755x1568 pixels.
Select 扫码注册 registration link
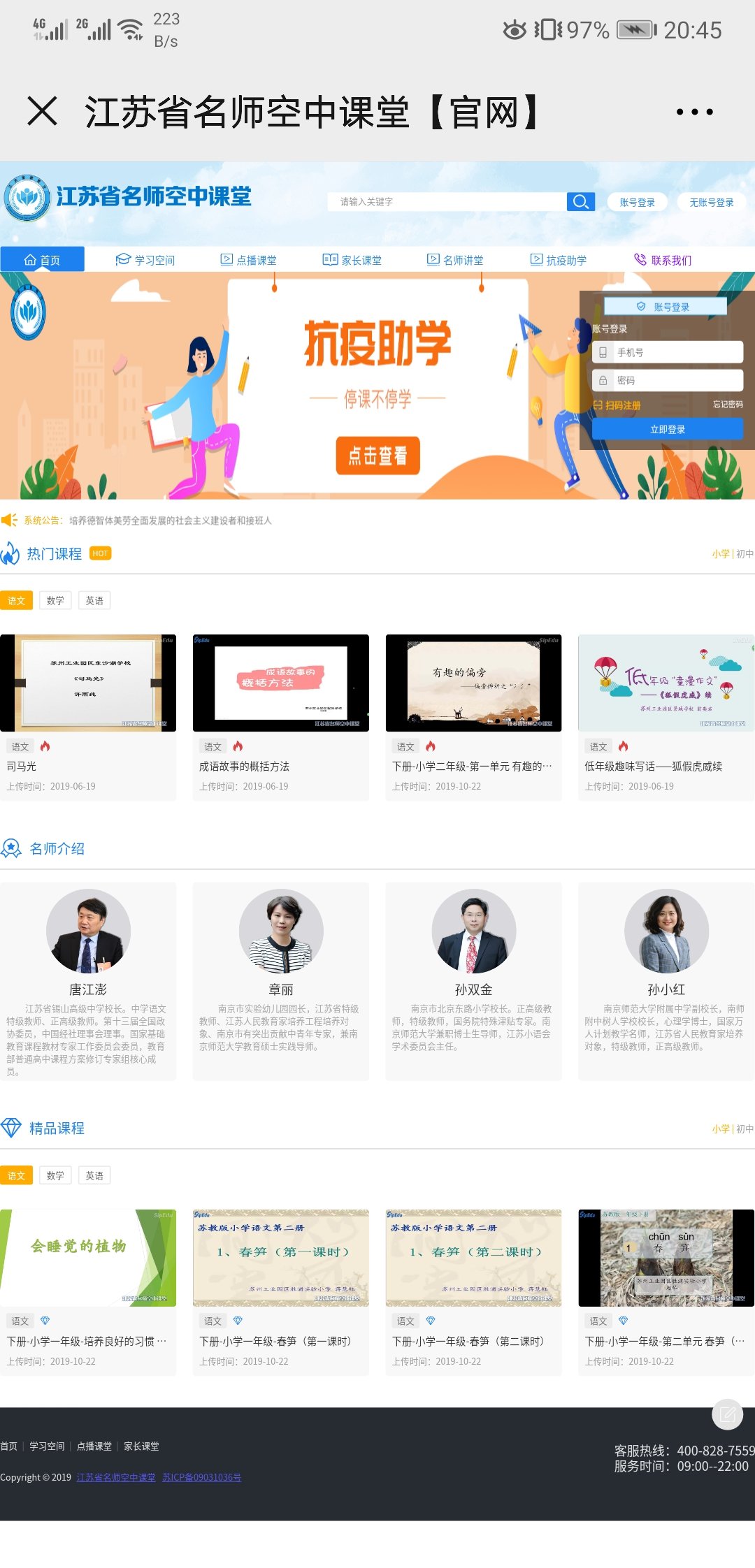[x=617, y=405]
